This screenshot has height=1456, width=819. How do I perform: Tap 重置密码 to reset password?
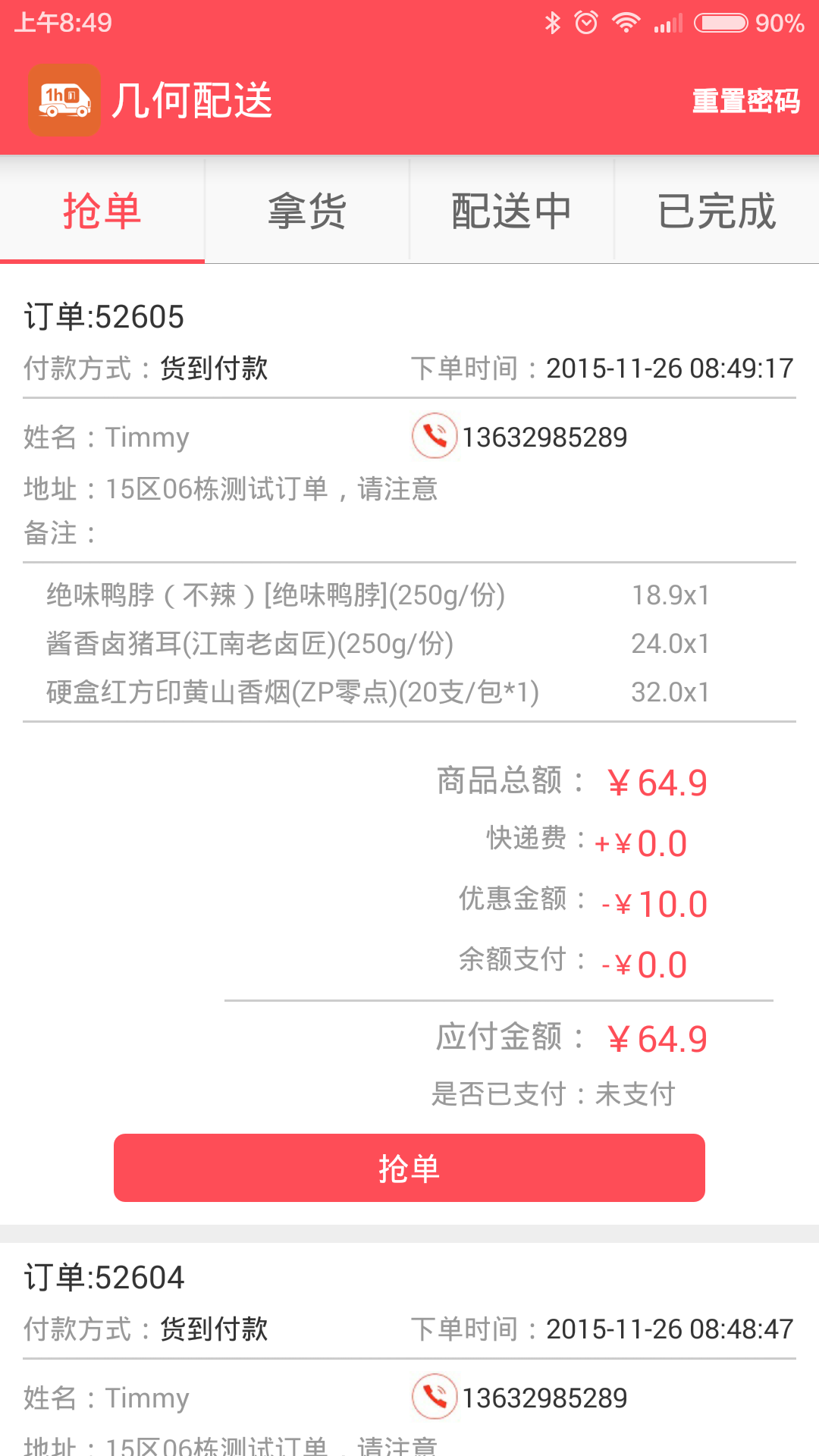point(746,101)
